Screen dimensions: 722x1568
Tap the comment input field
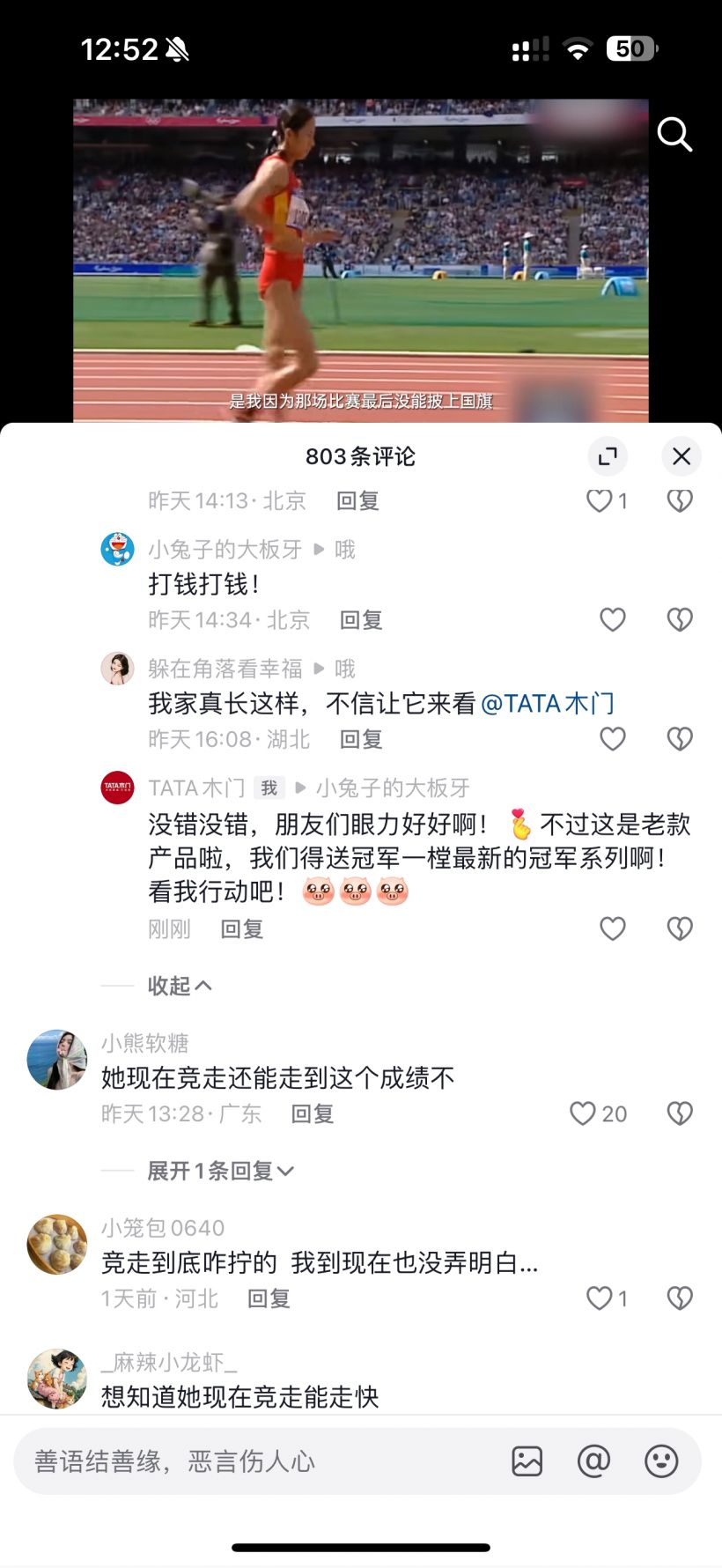point(255,1461)
